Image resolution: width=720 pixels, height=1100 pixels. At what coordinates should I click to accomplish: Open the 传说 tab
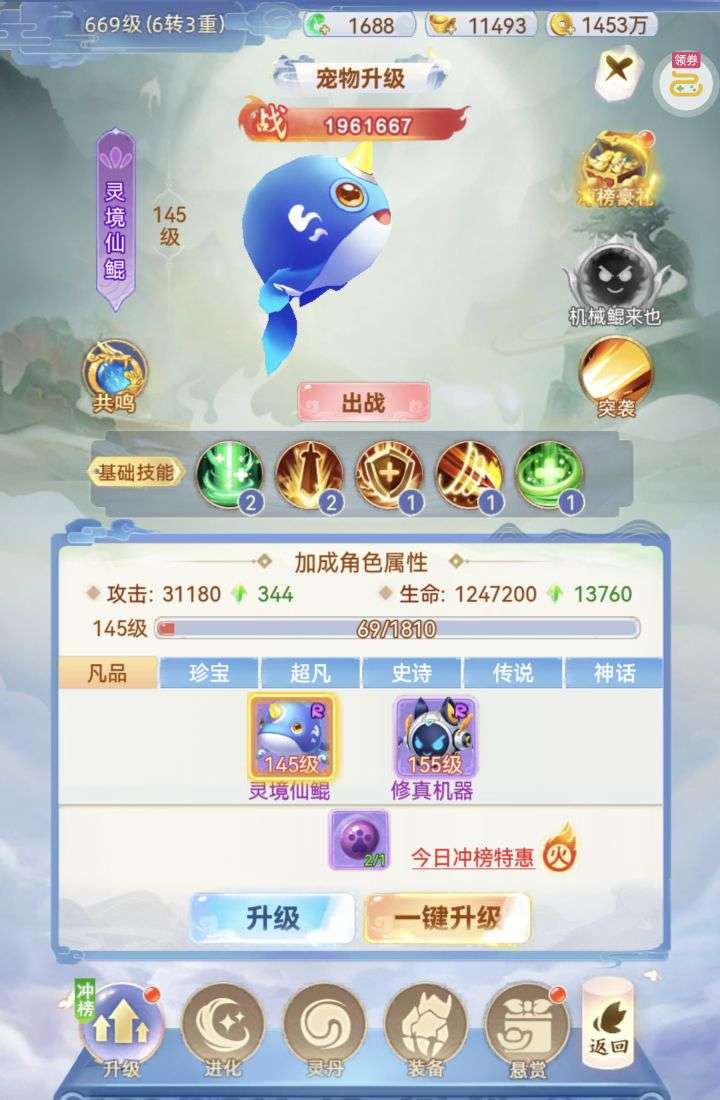[512, 673]
